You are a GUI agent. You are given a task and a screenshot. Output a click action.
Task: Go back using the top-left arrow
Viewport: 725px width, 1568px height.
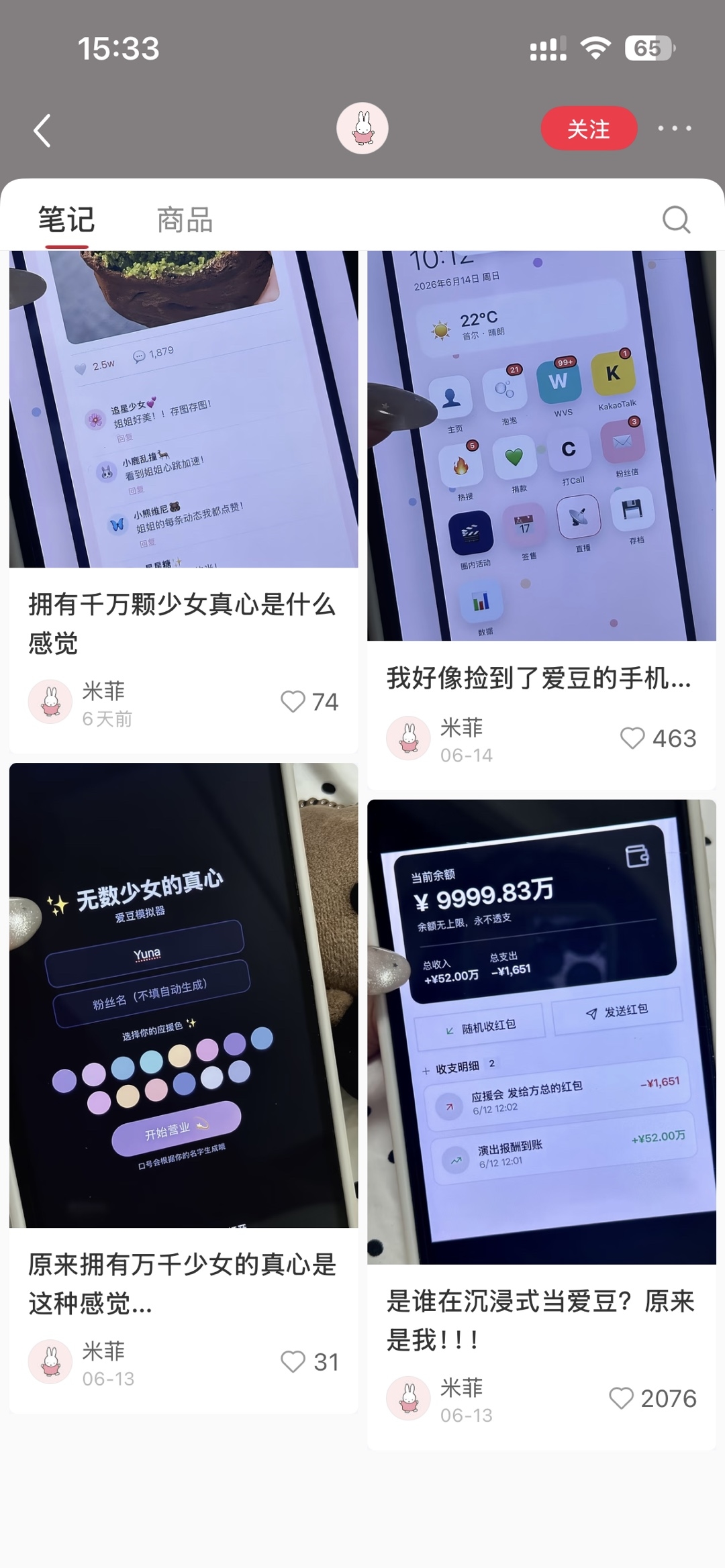click(42, 129)
